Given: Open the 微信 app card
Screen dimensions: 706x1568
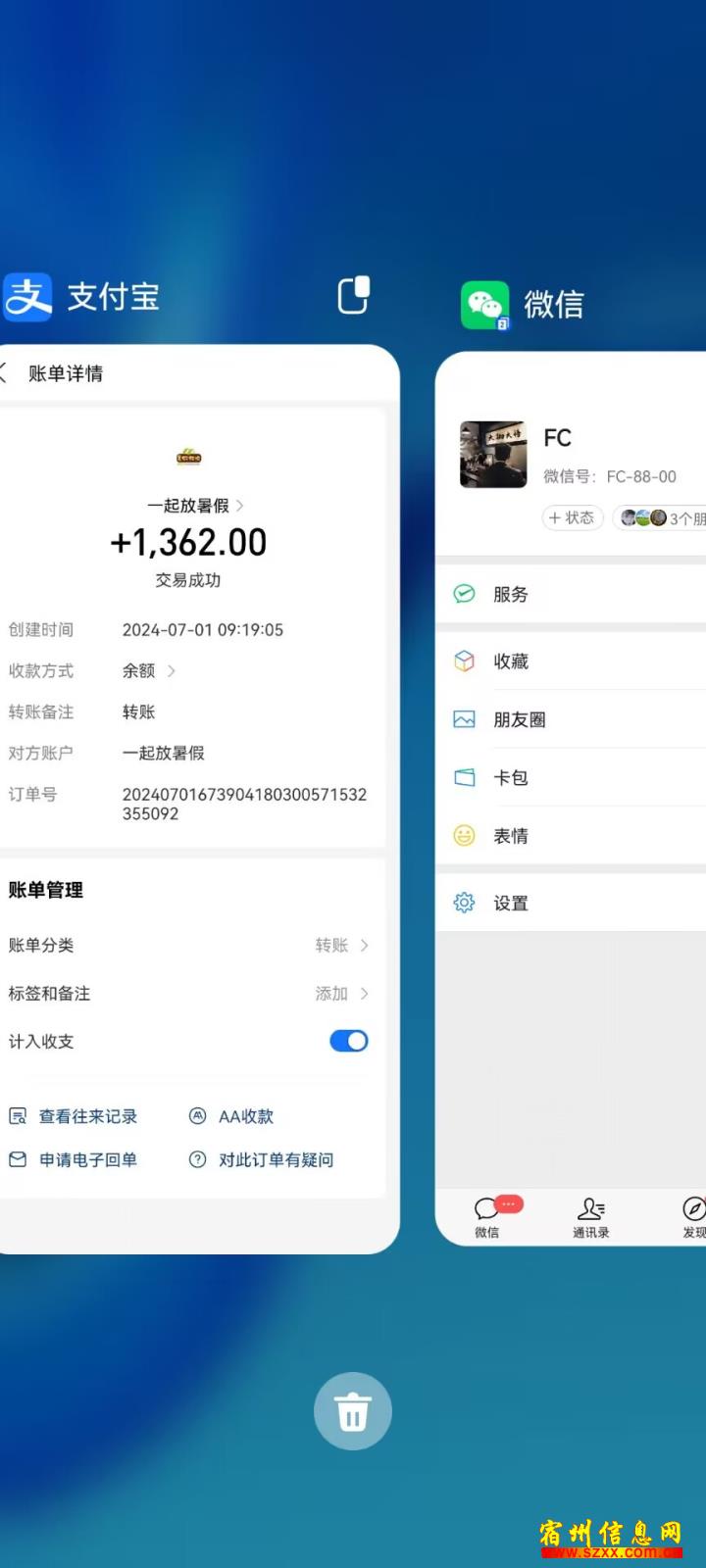Looking at the screenshot, I should coord(571,799).
